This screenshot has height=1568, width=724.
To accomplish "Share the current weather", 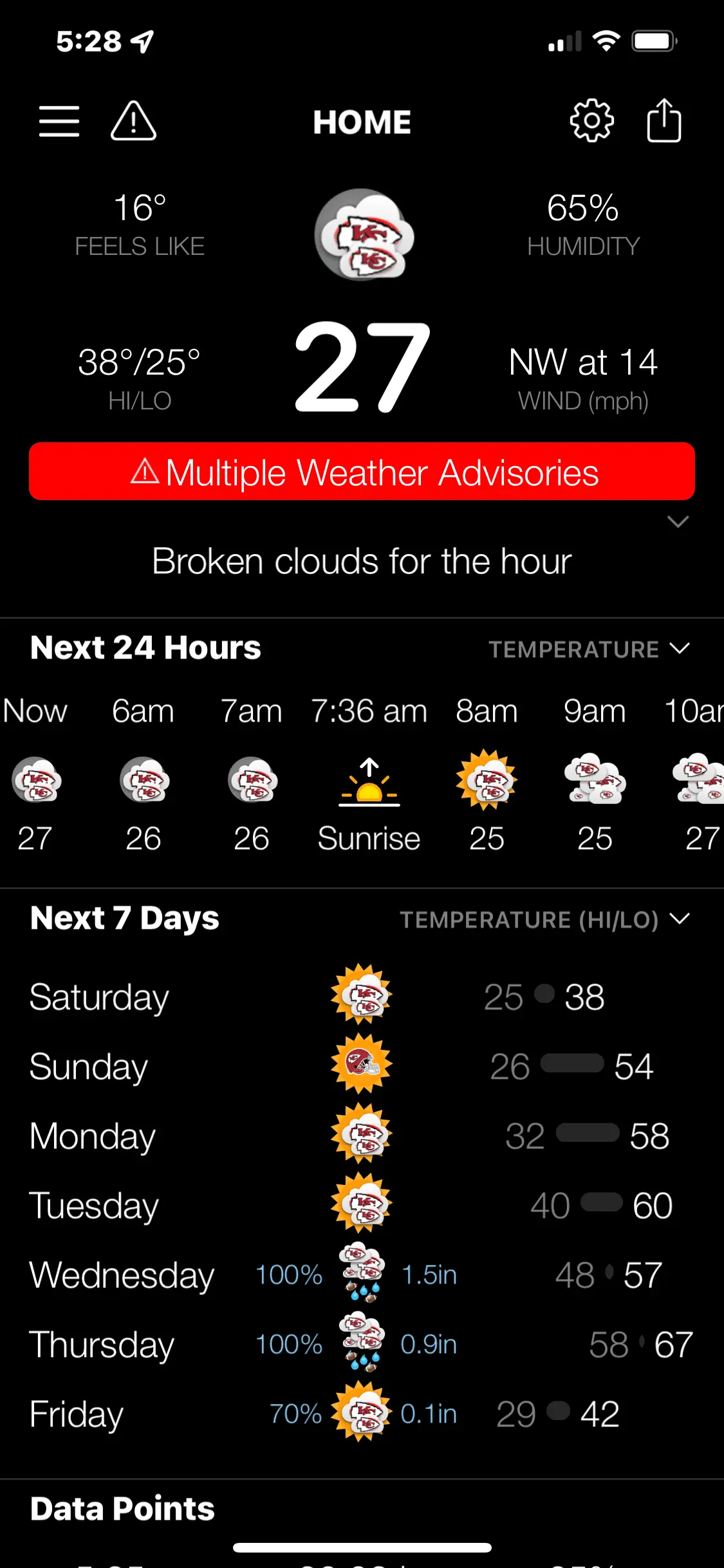I will point(664,121).
